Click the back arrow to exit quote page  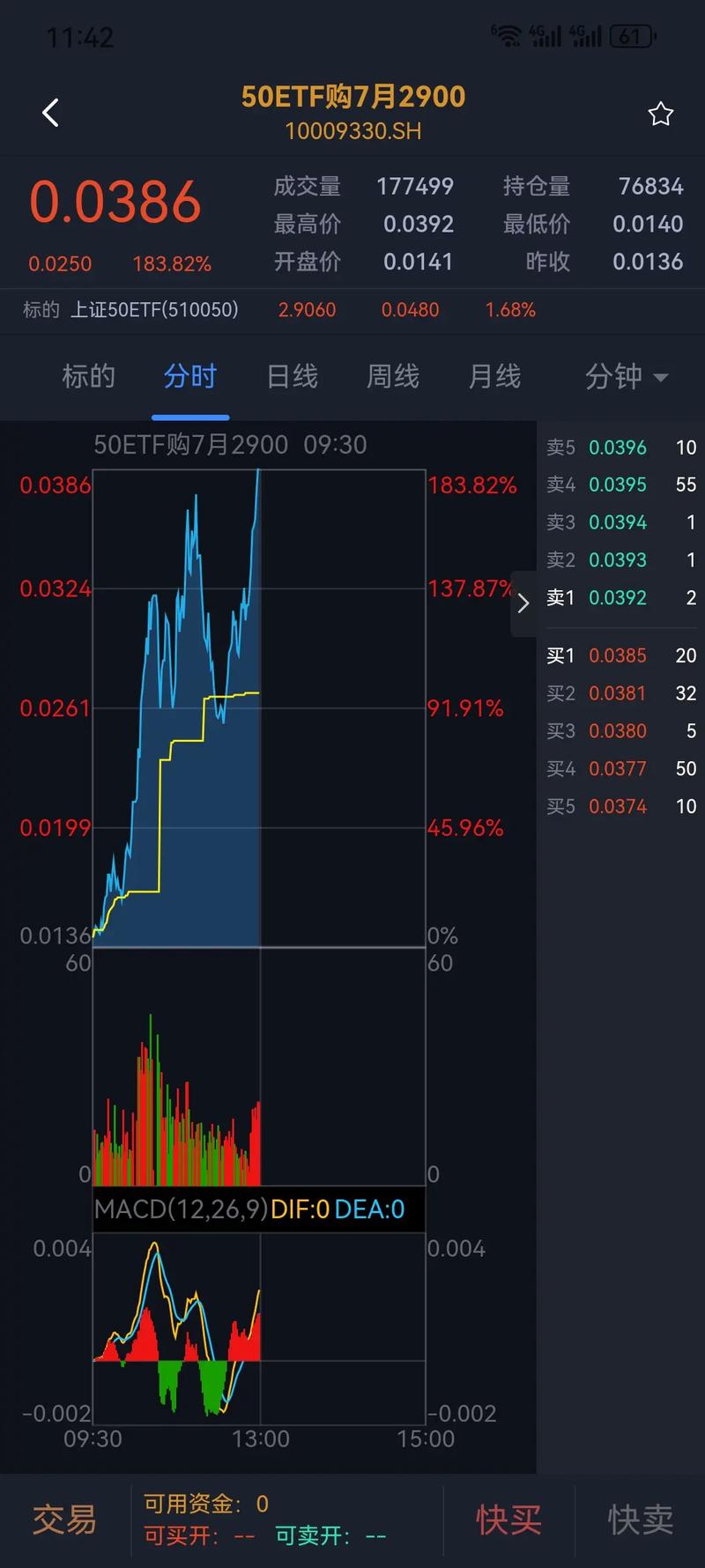(50, 112)
